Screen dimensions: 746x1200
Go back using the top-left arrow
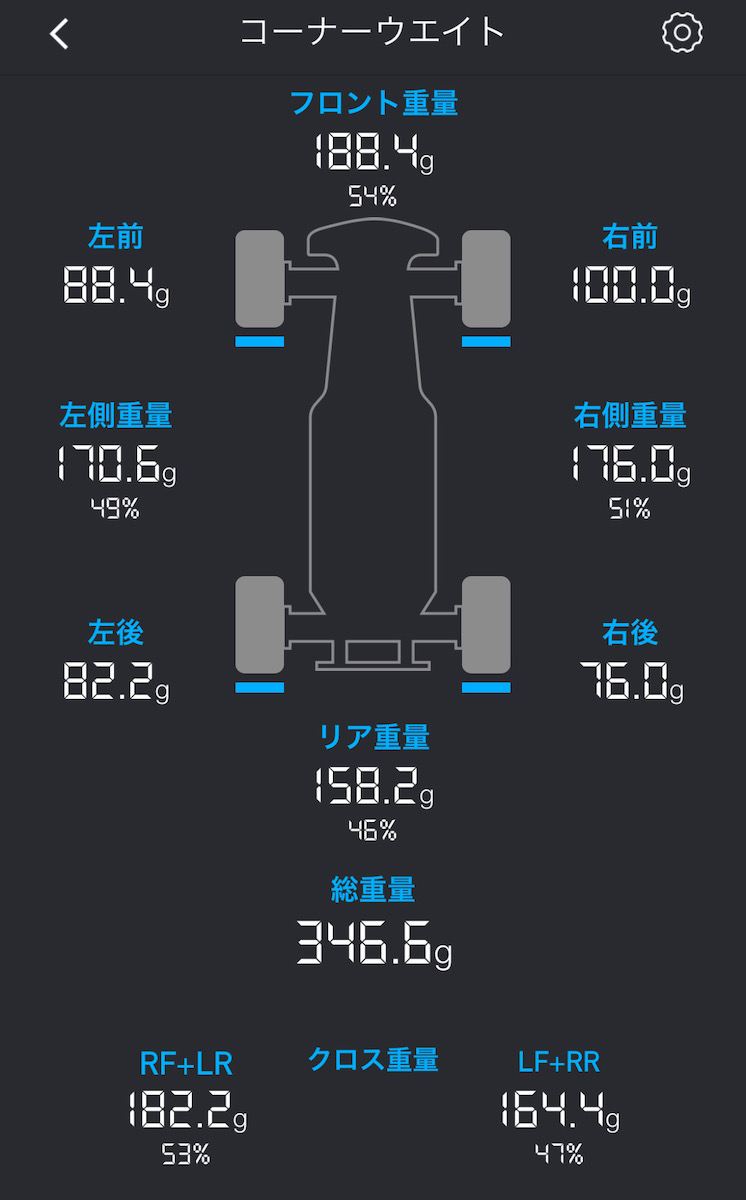coord(60,34)
